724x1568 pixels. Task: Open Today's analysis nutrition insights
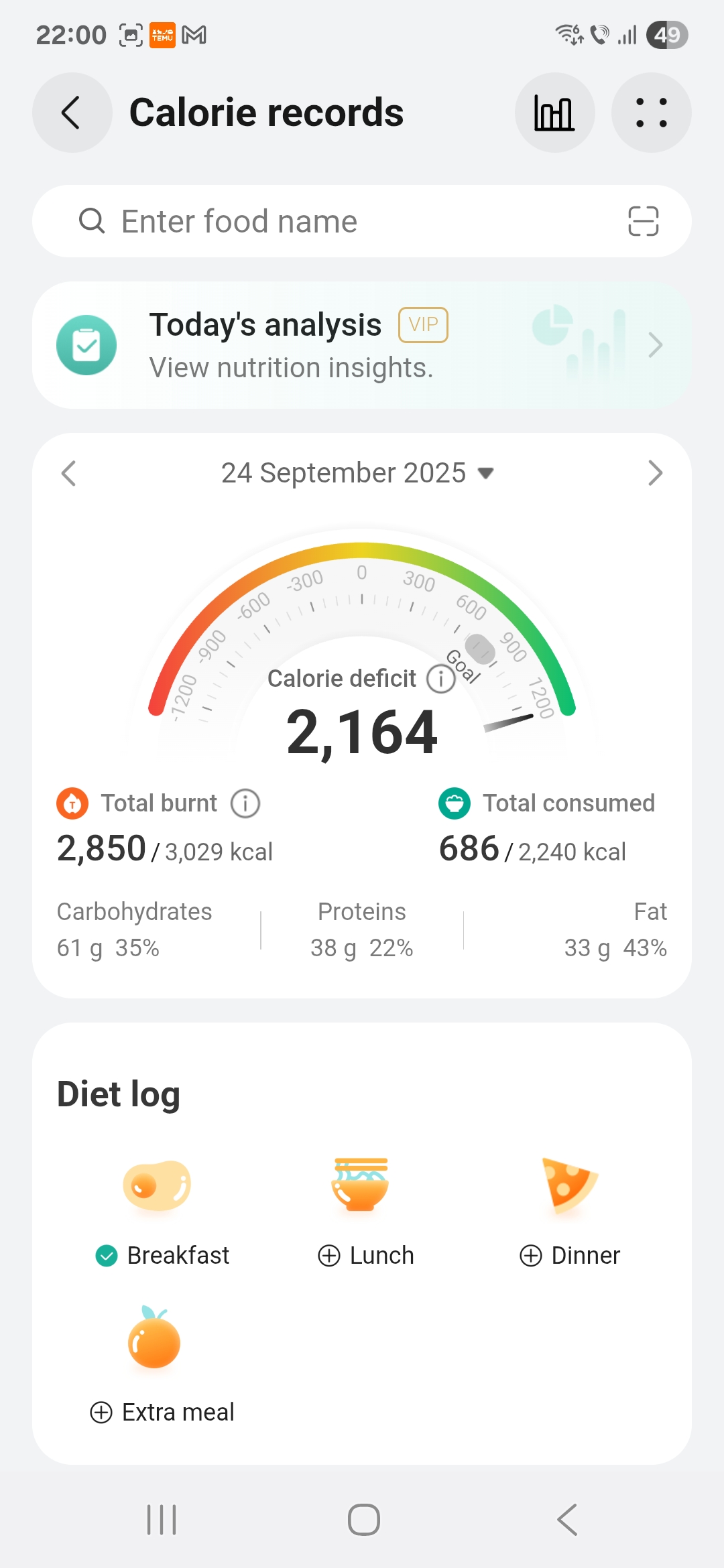point(362,345)
